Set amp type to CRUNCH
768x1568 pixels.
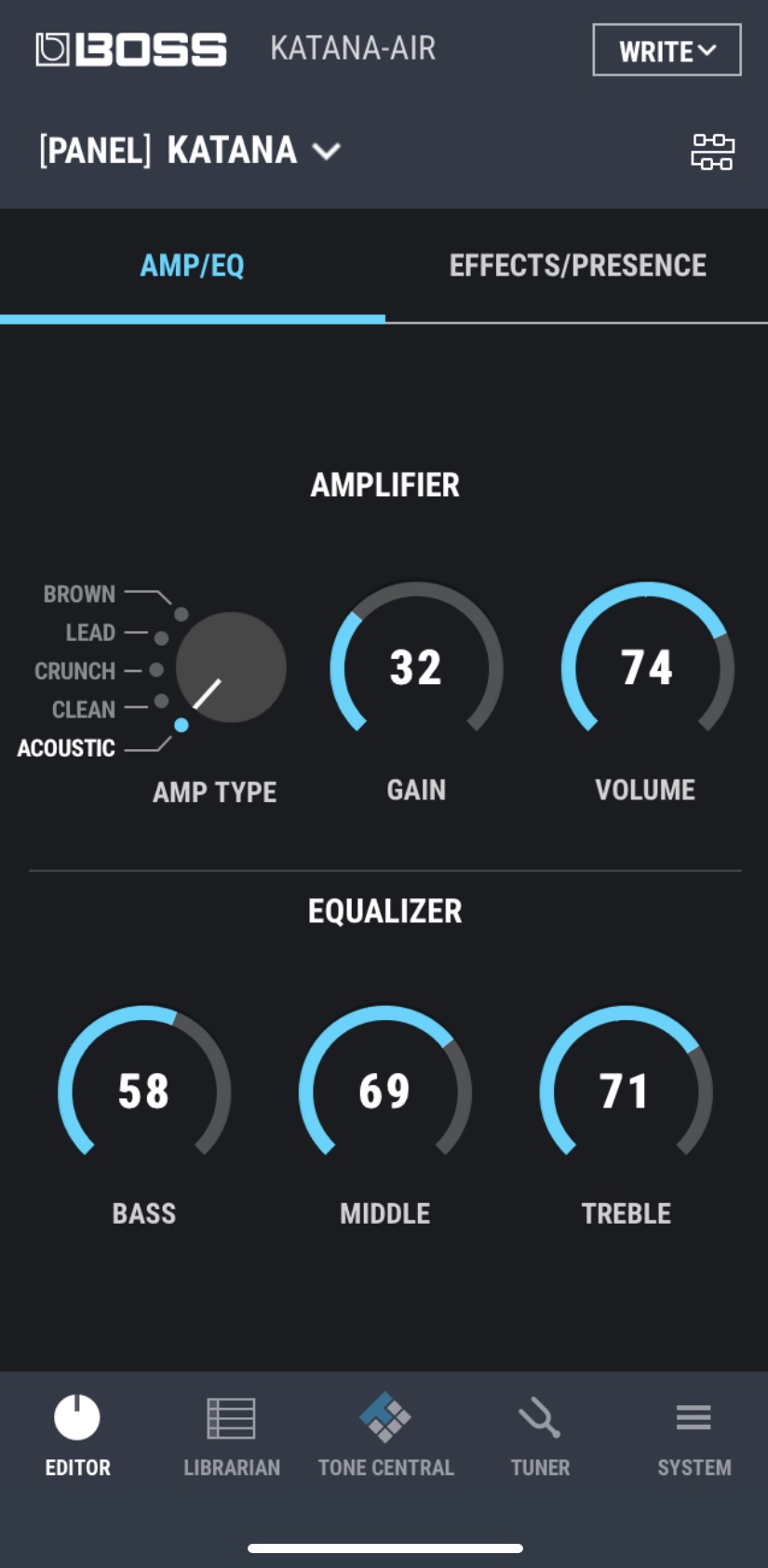[75, 671]
